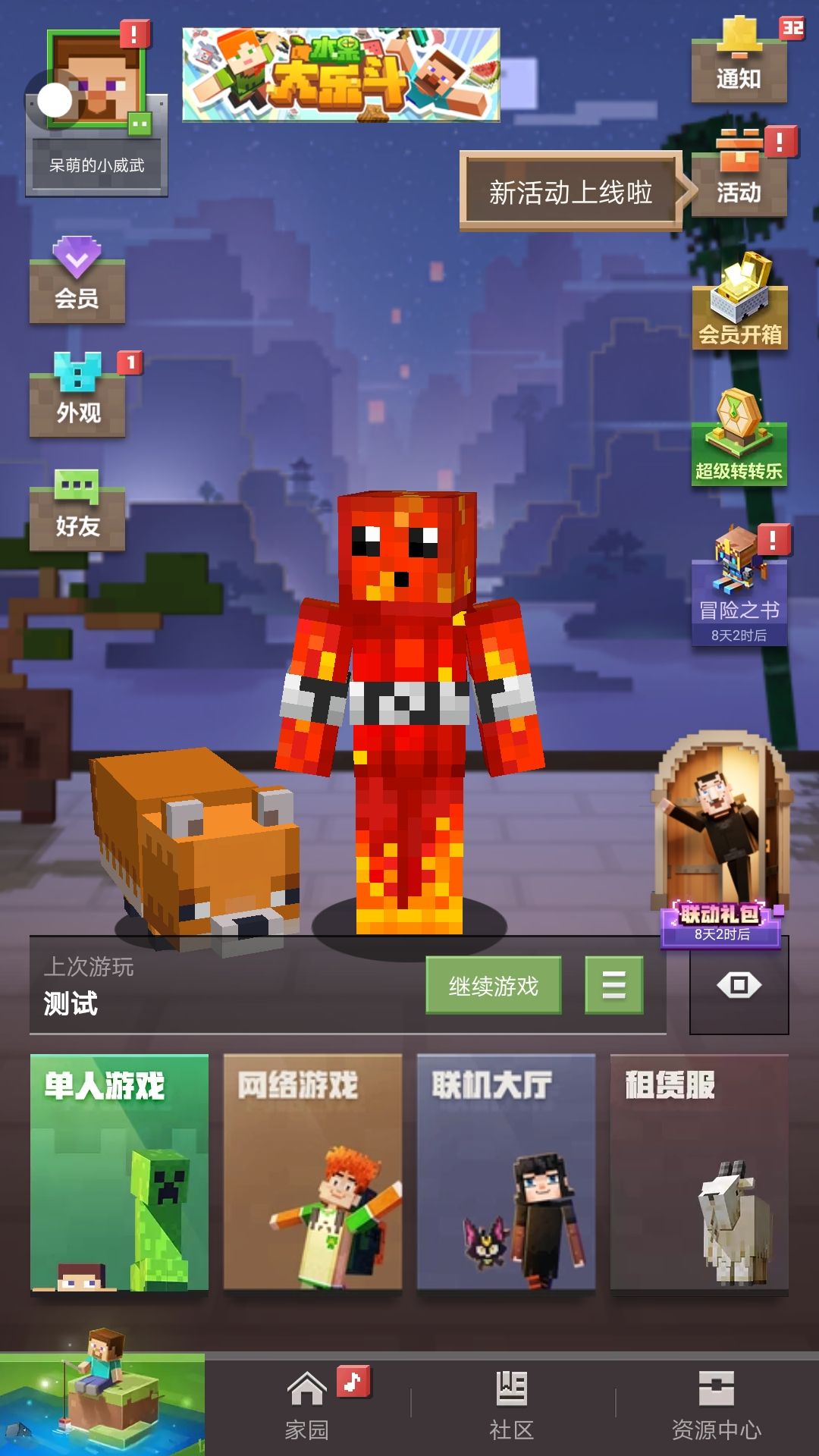Tap the 水果大乐斗 event banner
Screen dimensions: 819x1456
point(341,75)
